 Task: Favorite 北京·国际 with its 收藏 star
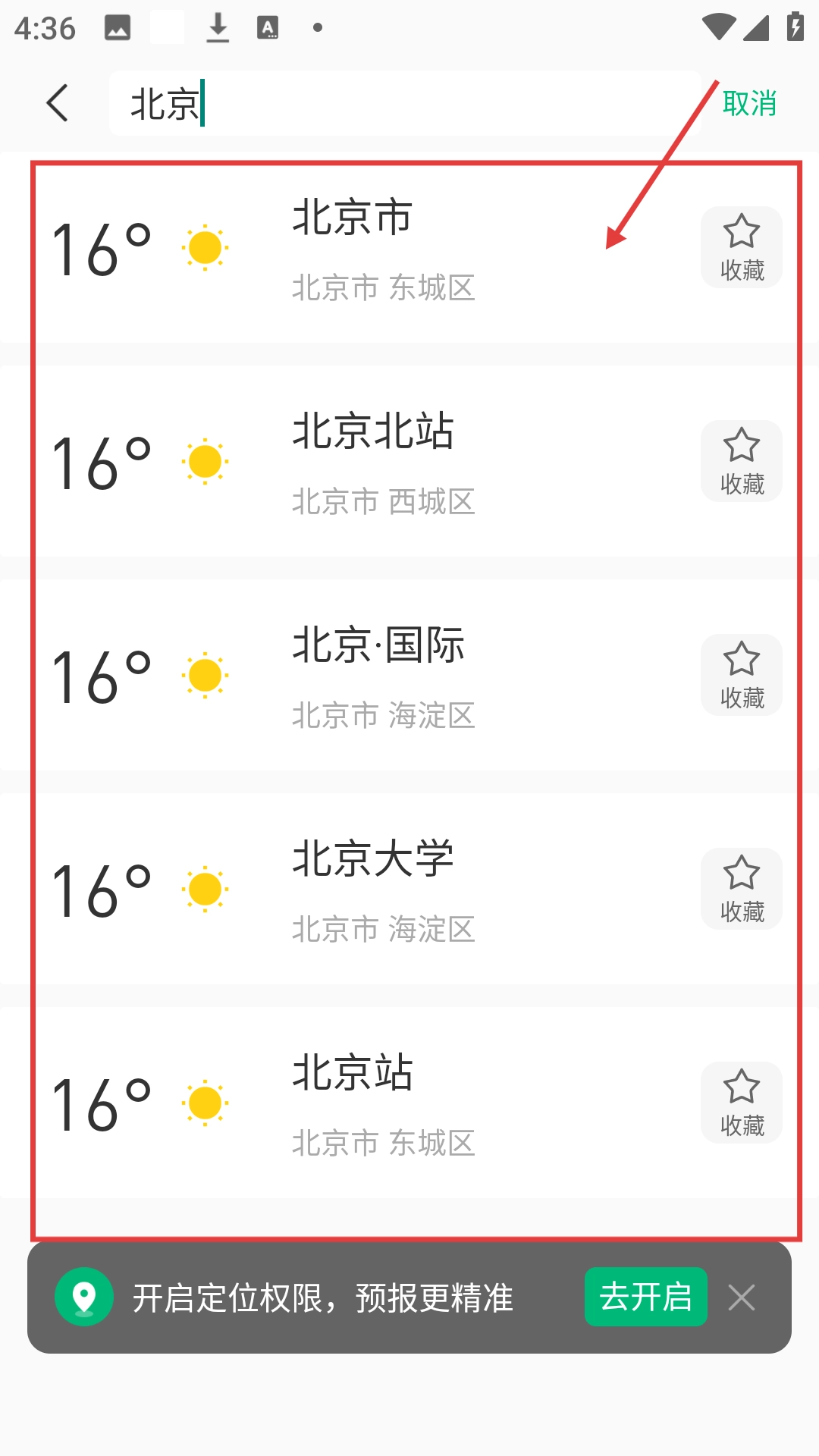tap(741, 676)
